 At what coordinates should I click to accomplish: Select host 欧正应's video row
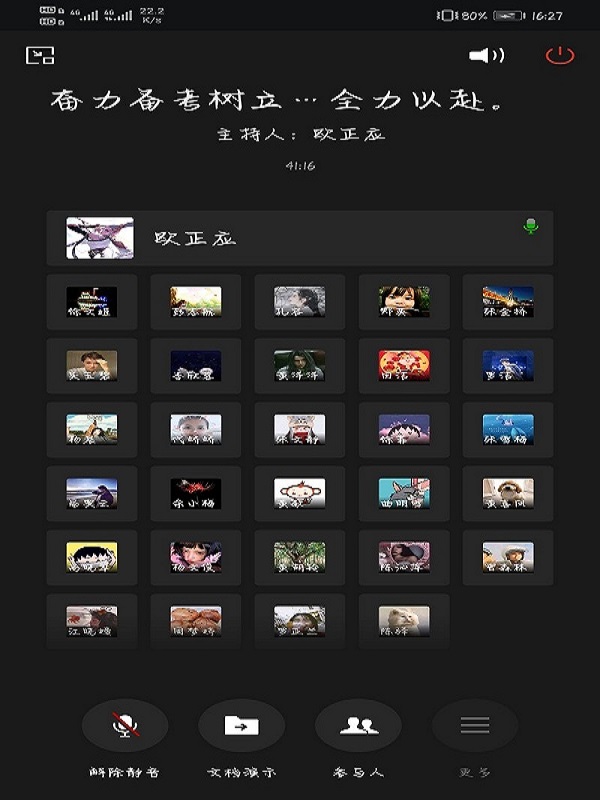(299, 238)
